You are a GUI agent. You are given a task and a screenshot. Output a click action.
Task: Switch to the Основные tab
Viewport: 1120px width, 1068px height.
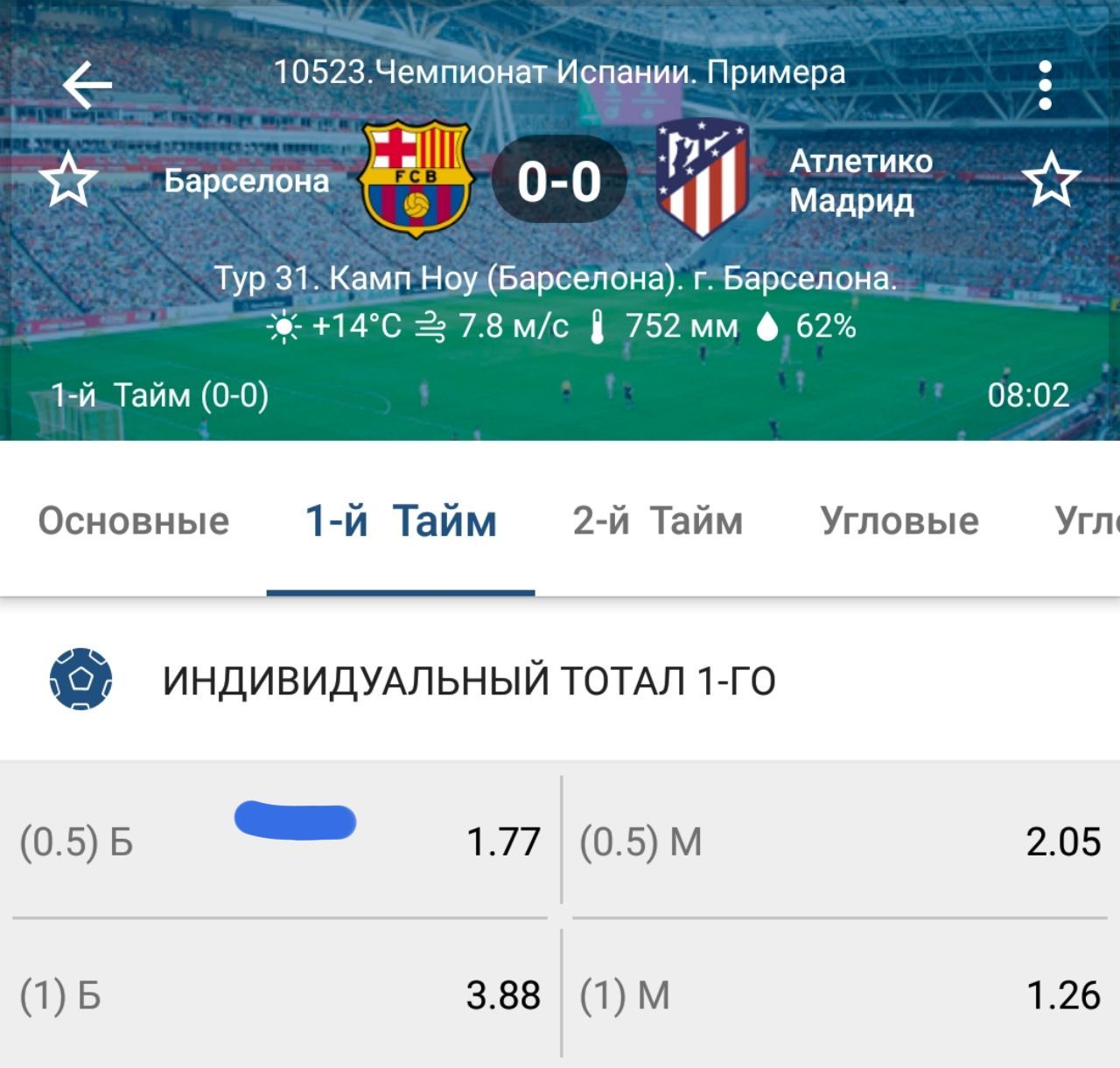(134, 521)
